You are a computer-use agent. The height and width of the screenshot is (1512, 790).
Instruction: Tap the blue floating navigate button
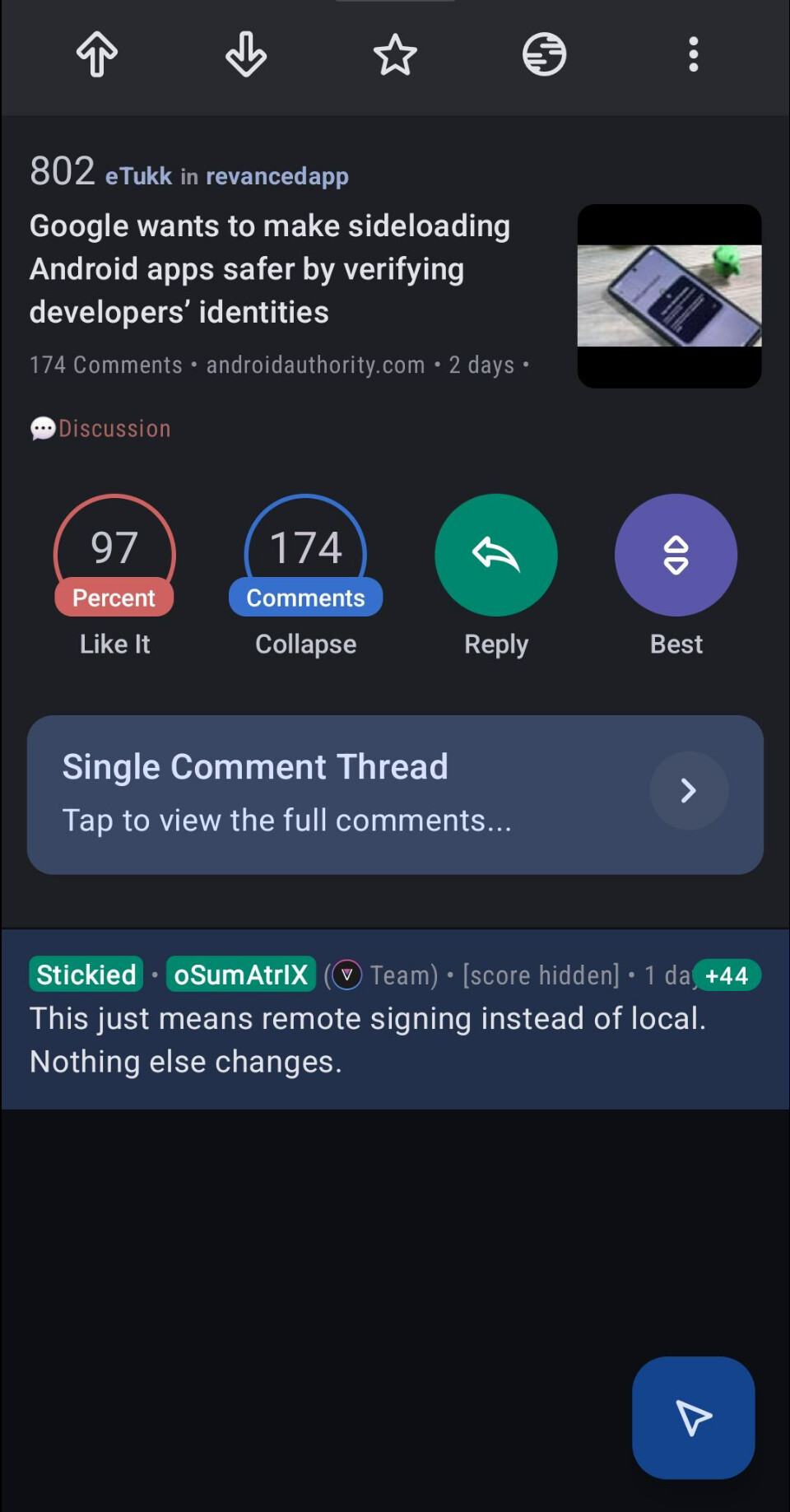(693, 1417)
